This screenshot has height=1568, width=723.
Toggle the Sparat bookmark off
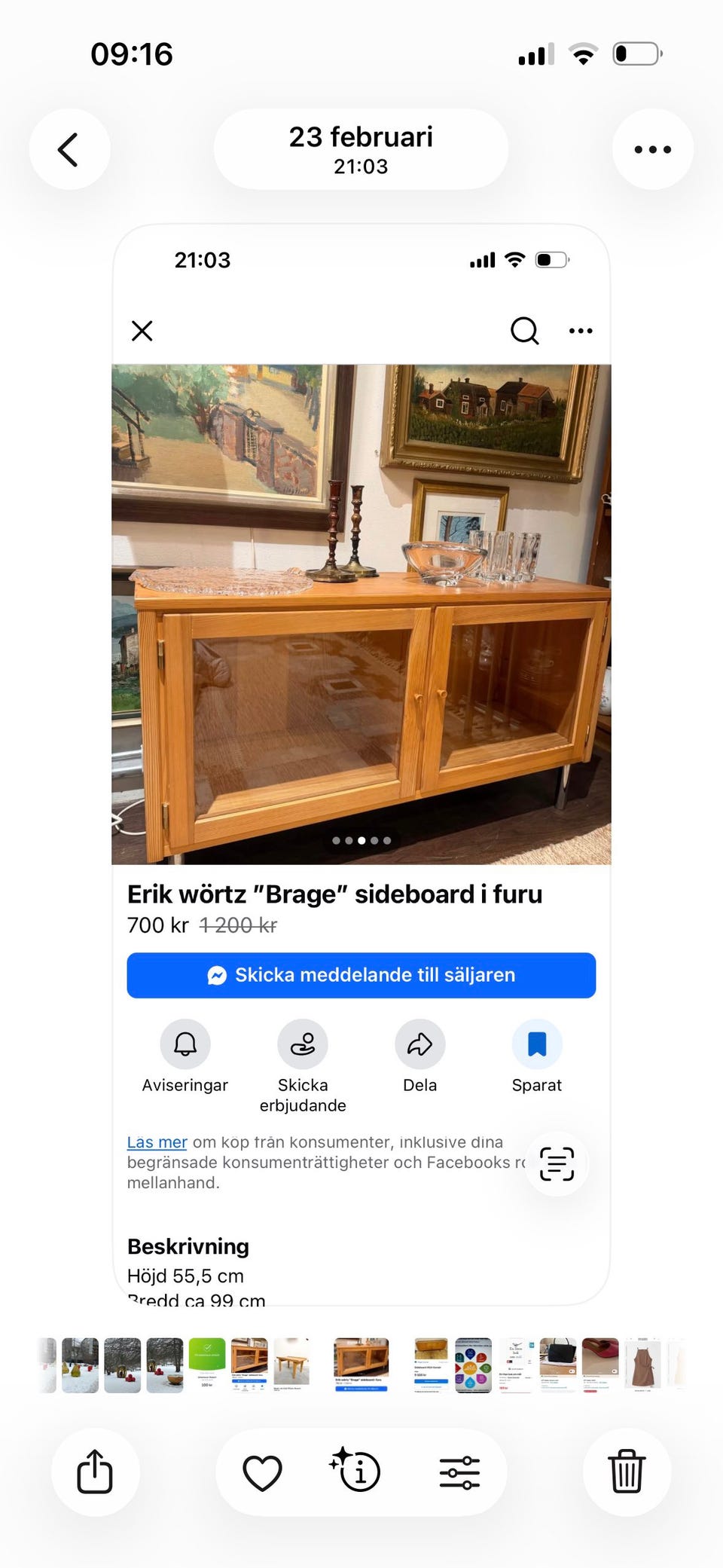(537, 1044)
